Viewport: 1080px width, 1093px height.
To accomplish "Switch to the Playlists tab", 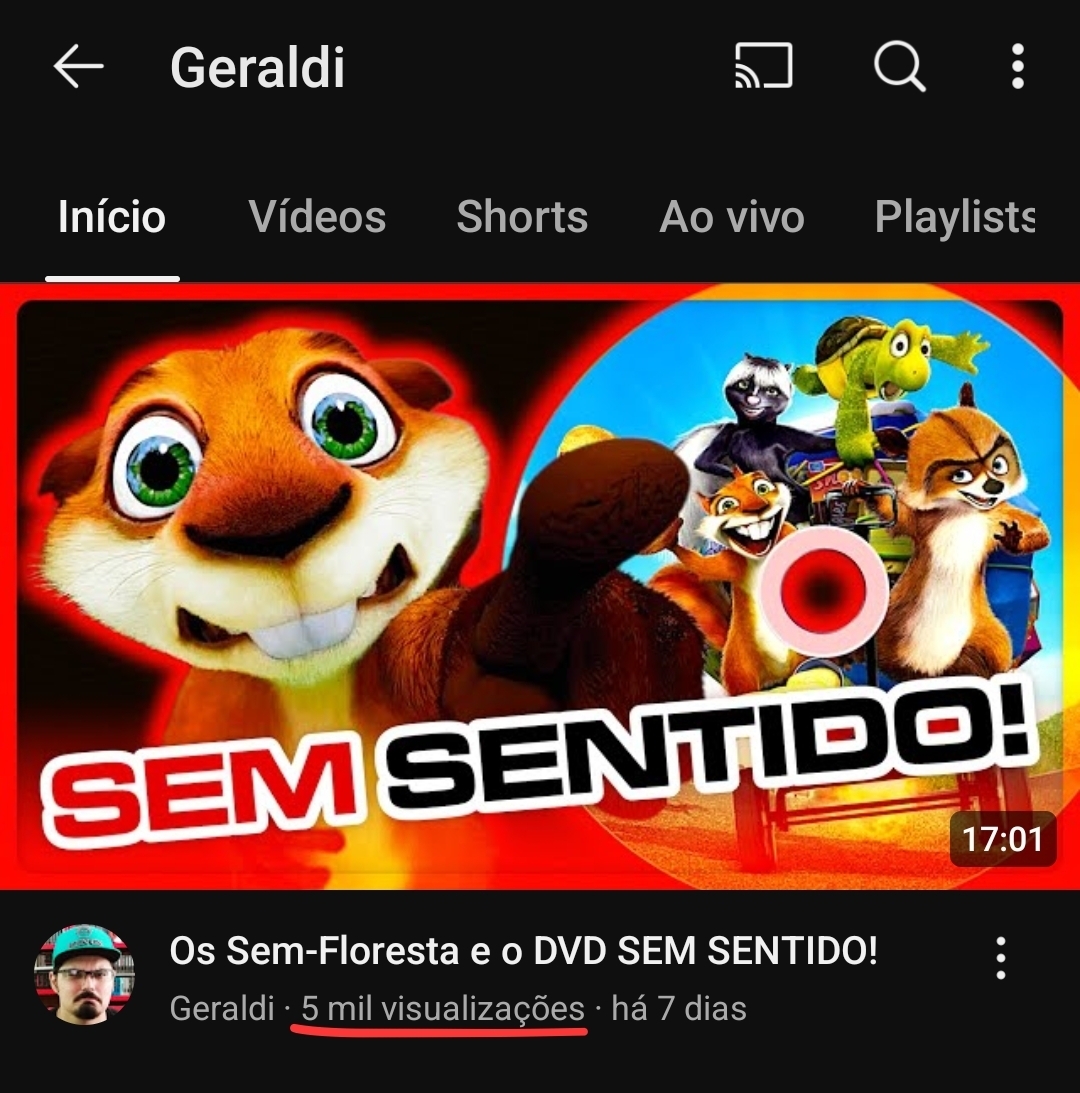I will coord(954,217).
